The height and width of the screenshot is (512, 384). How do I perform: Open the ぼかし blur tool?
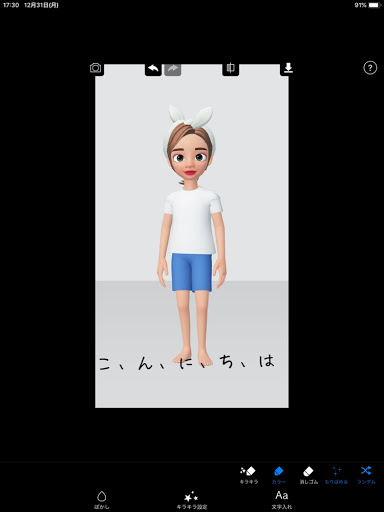pos(102,500)
